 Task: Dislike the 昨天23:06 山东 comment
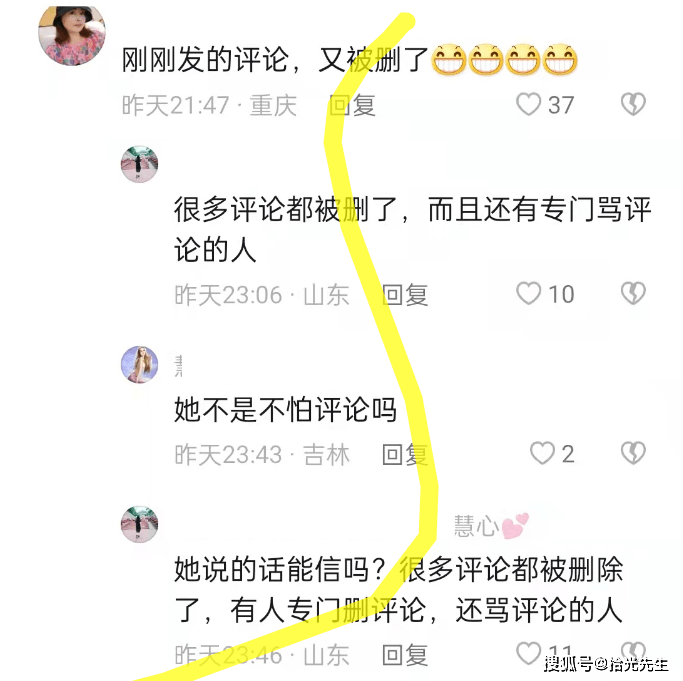tap(632, 293)
